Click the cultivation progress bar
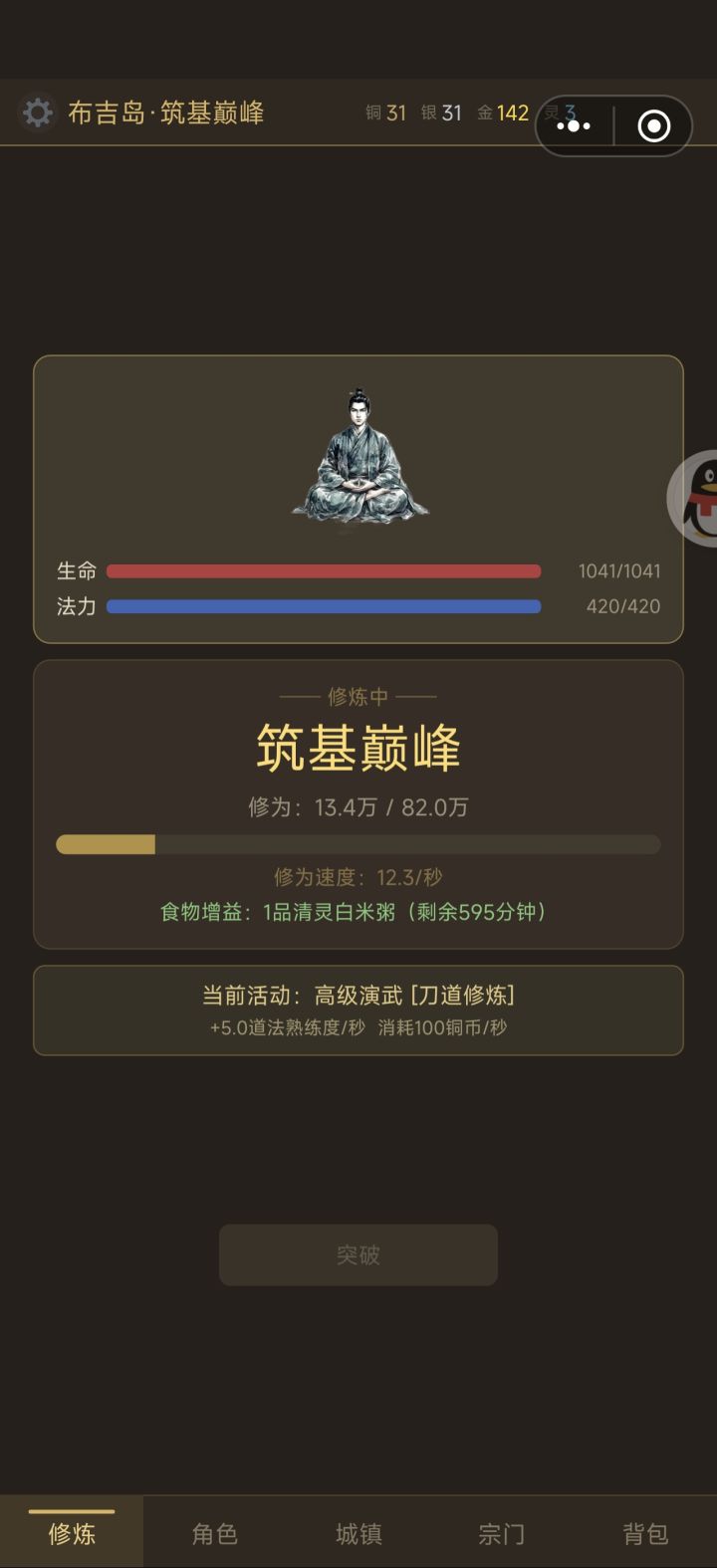 [x=358, y=844]
